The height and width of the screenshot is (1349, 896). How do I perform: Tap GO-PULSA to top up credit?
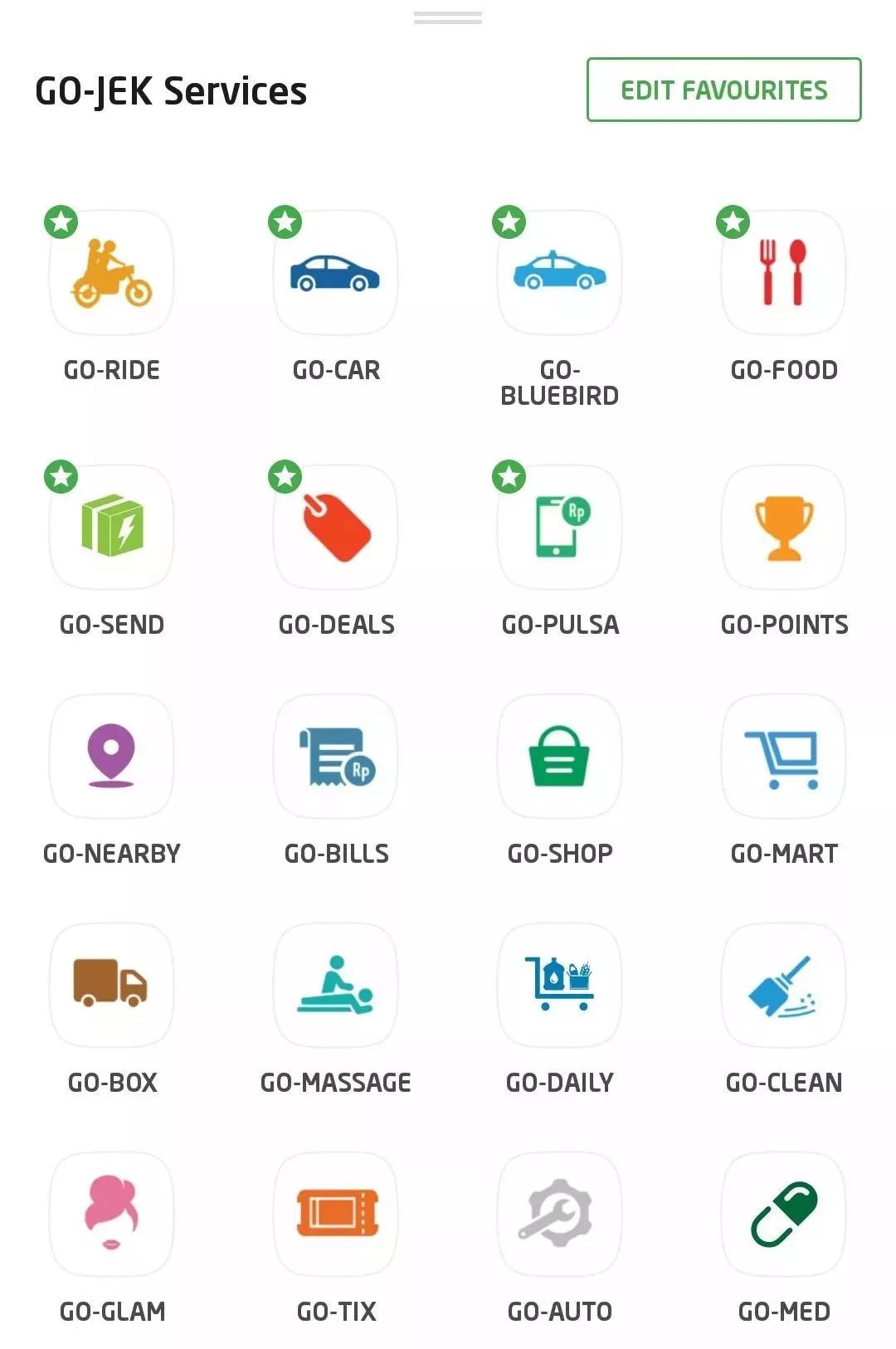tap(560, 527)
